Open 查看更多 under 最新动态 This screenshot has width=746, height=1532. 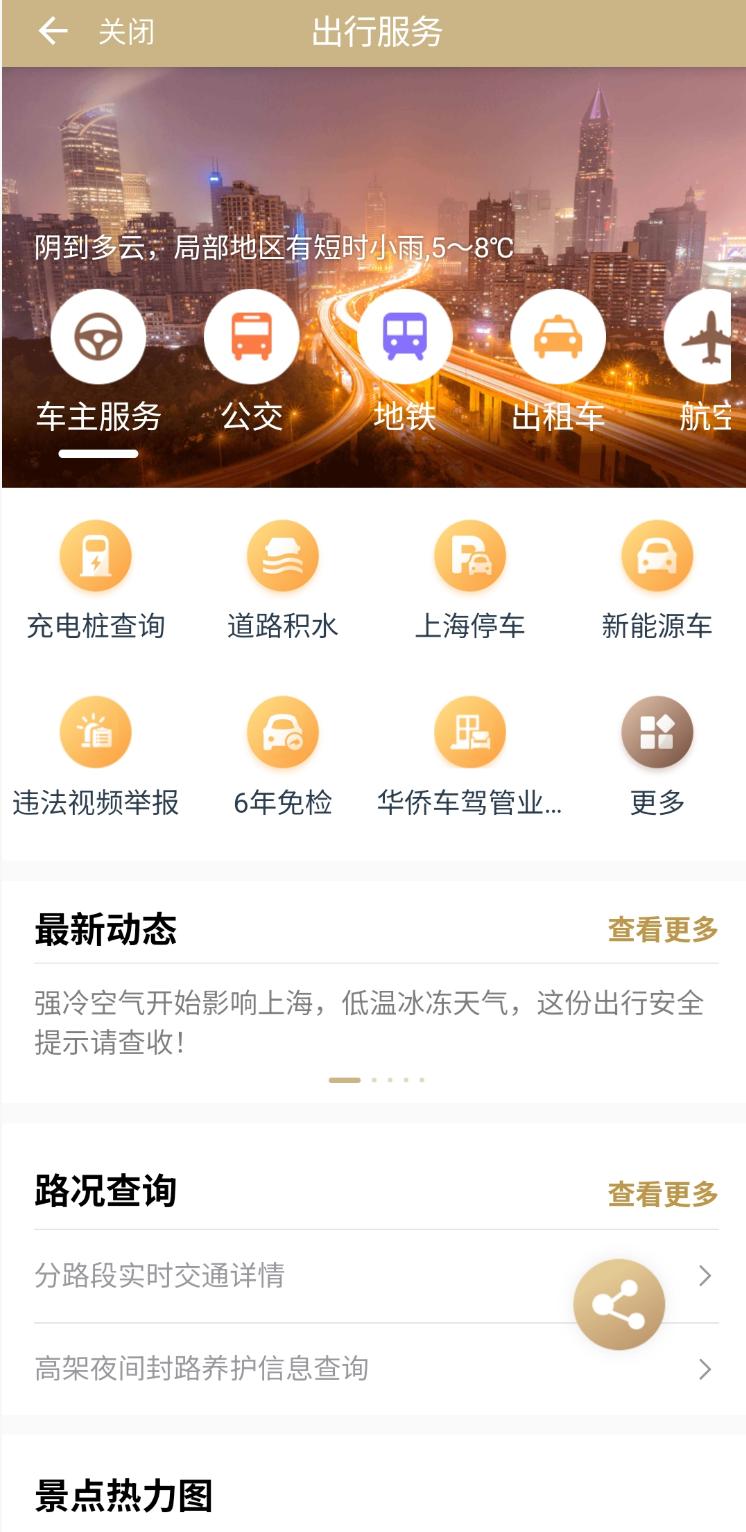pos(661,929)
